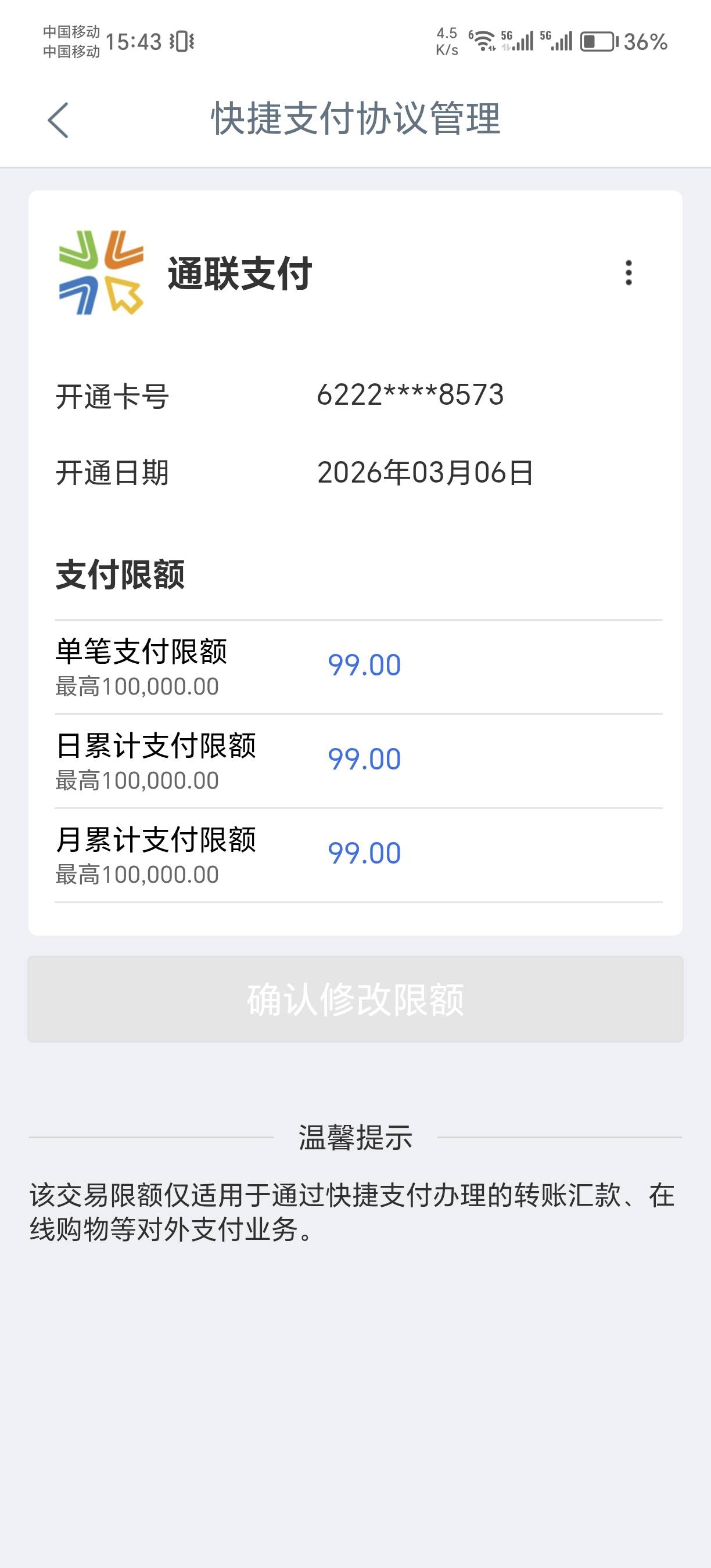Screen dimensions: 711x1568
Task: Open the three-dot menu for 通联支付
Action: [628, 273]
